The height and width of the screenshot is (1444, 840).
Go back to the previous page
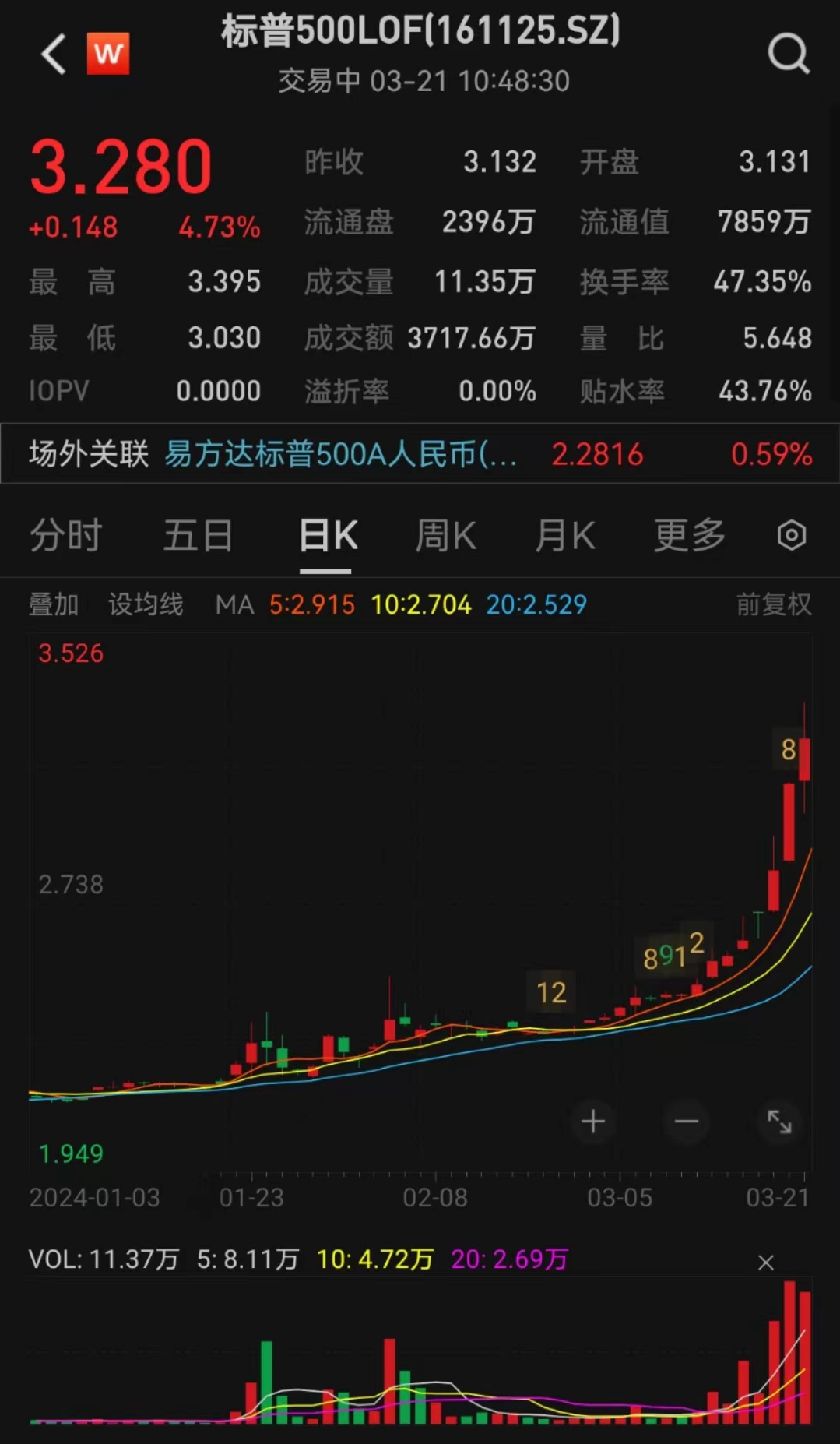(x=53, y=55)
